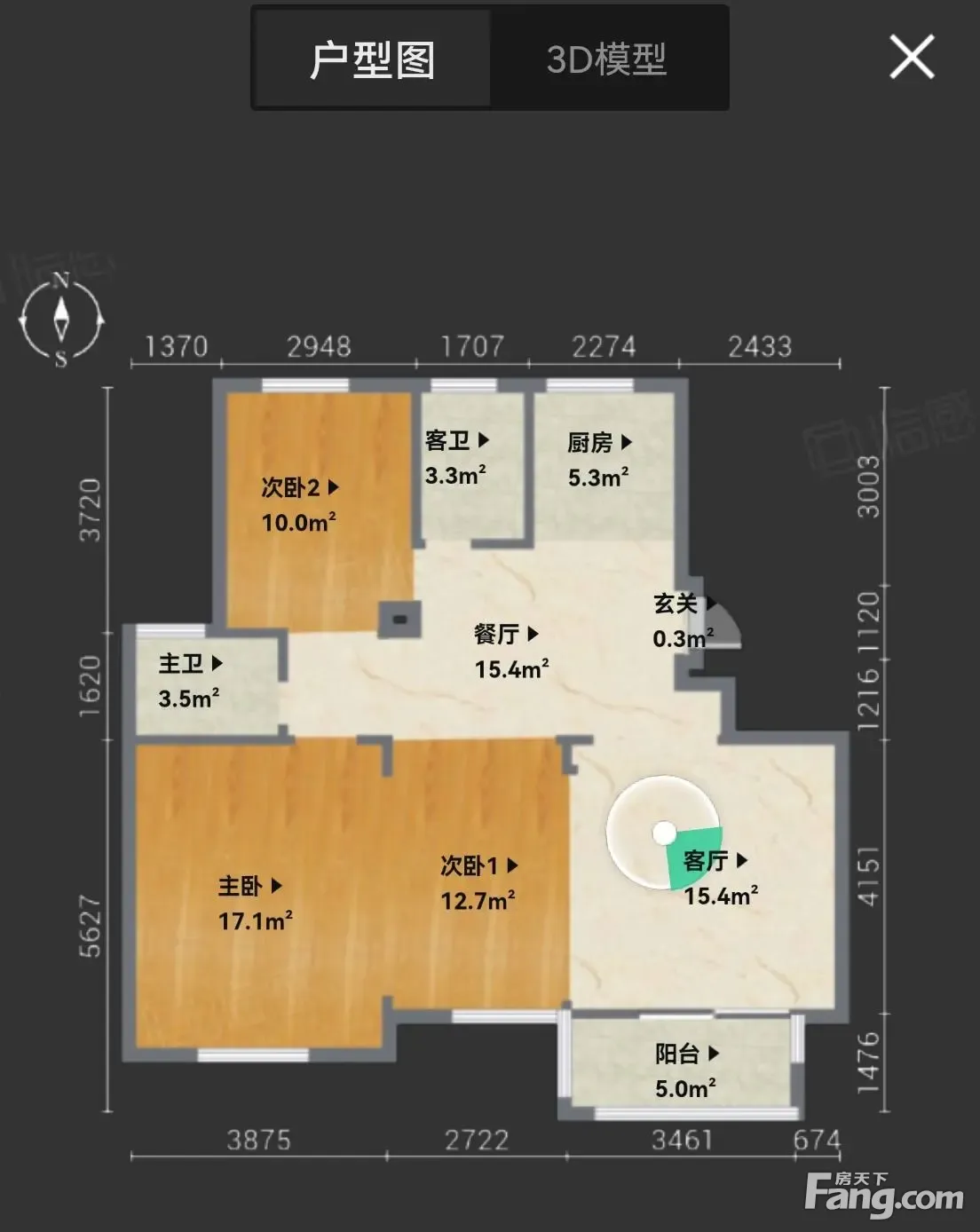The height and width of the screenshot is (1232, 980).
Task: Switch to the 3D模型 tab
Action: tap(607, 59)
